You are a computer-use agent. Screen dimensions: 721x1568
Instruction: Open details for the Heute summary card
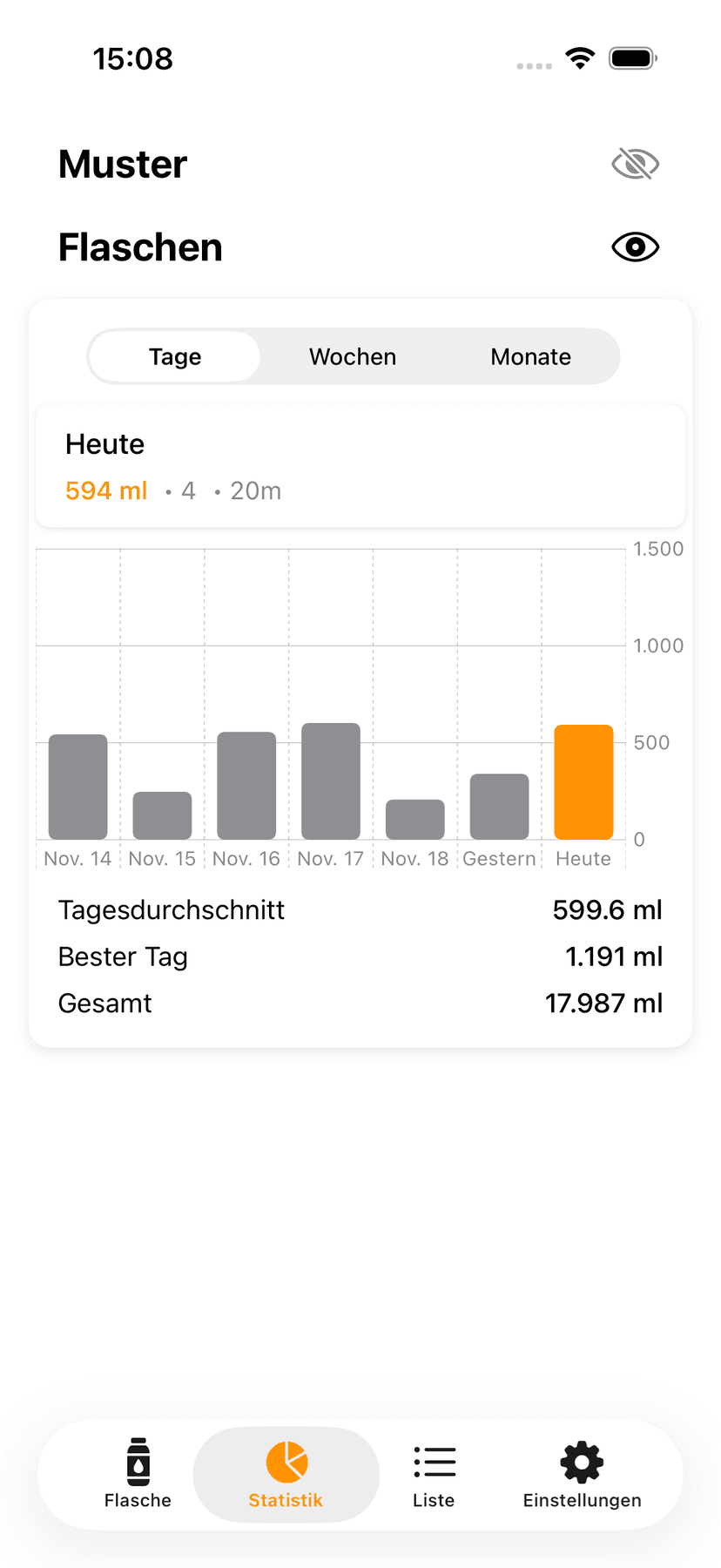[360, 466]
